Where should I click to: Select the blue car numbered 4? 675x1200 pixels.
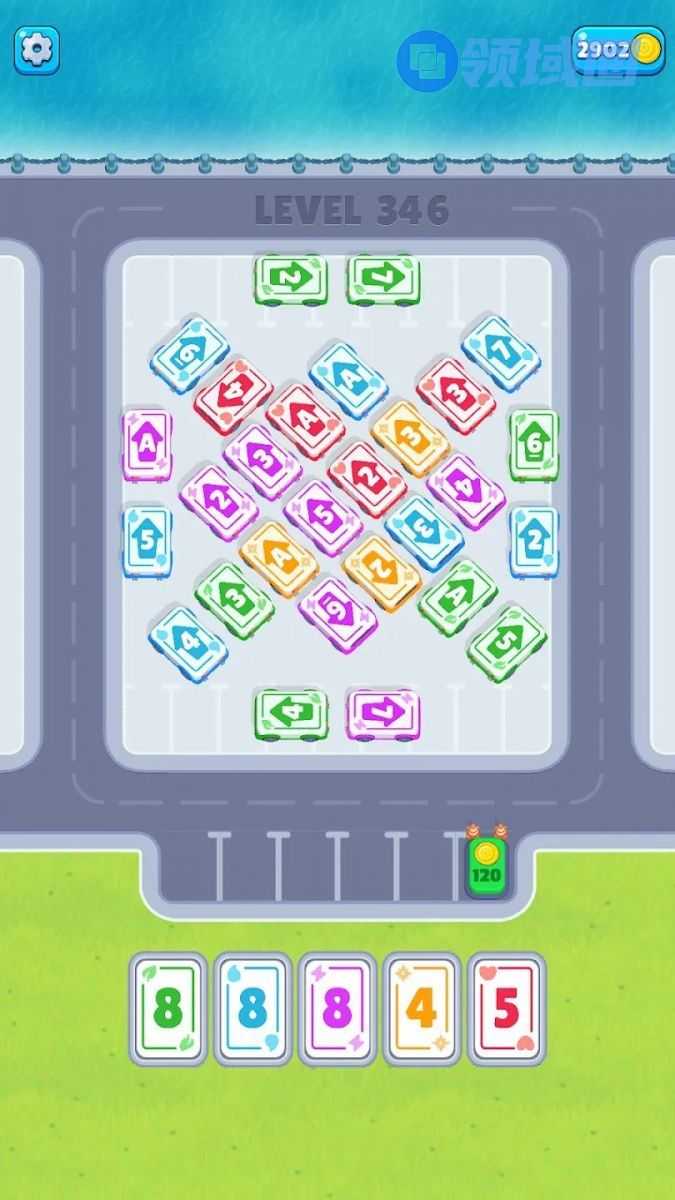point(188,644)
